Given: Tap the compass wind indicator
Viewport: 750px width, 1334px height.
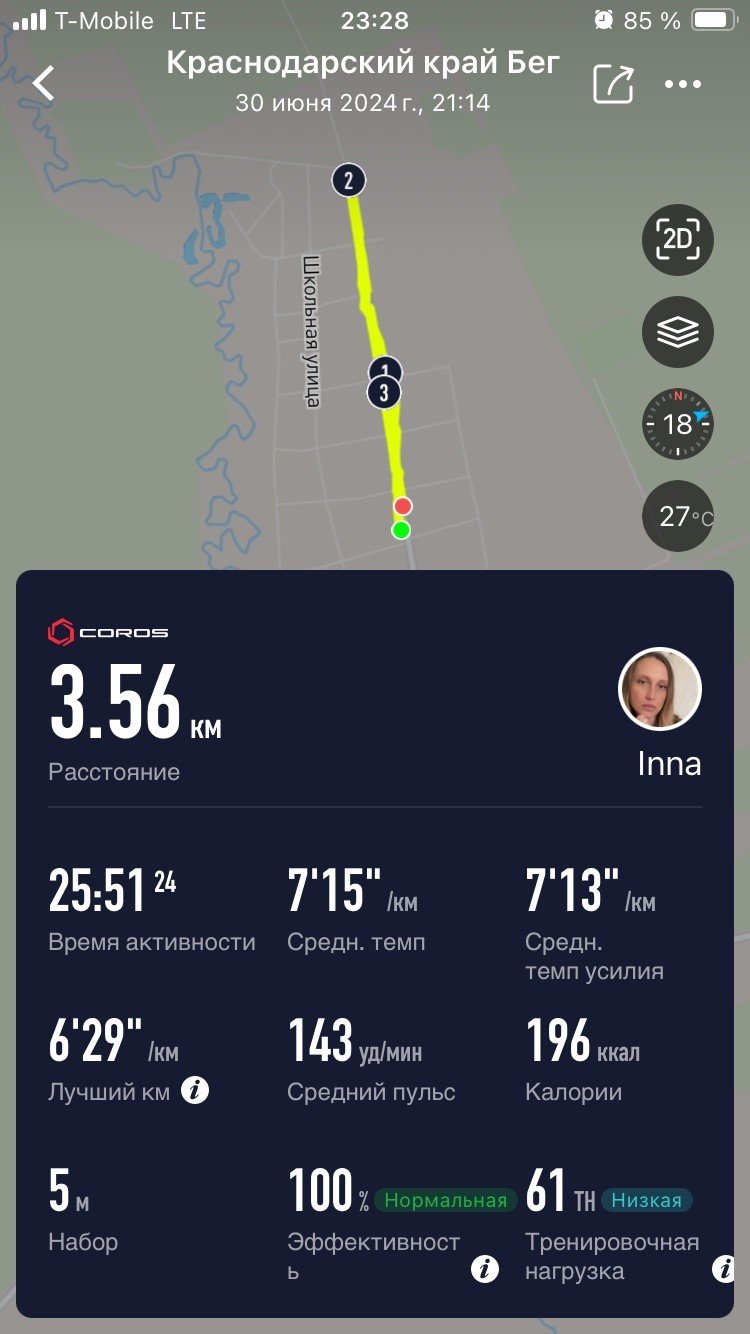Looking at the screenshot, I should pyautogui.click(x=678, y=424).
